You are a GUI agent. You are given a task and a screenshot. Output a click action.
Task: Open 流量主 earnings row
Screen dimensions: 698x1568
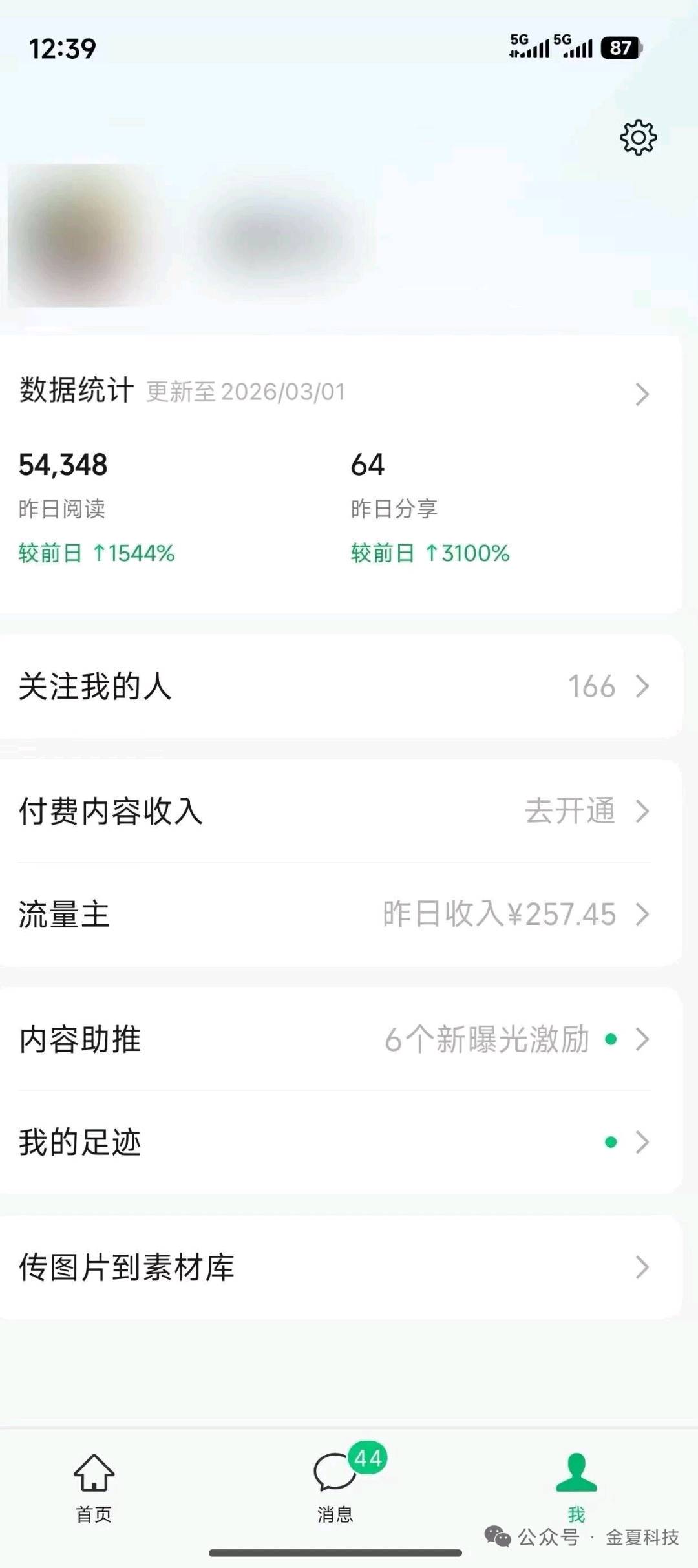coord(336,915)
